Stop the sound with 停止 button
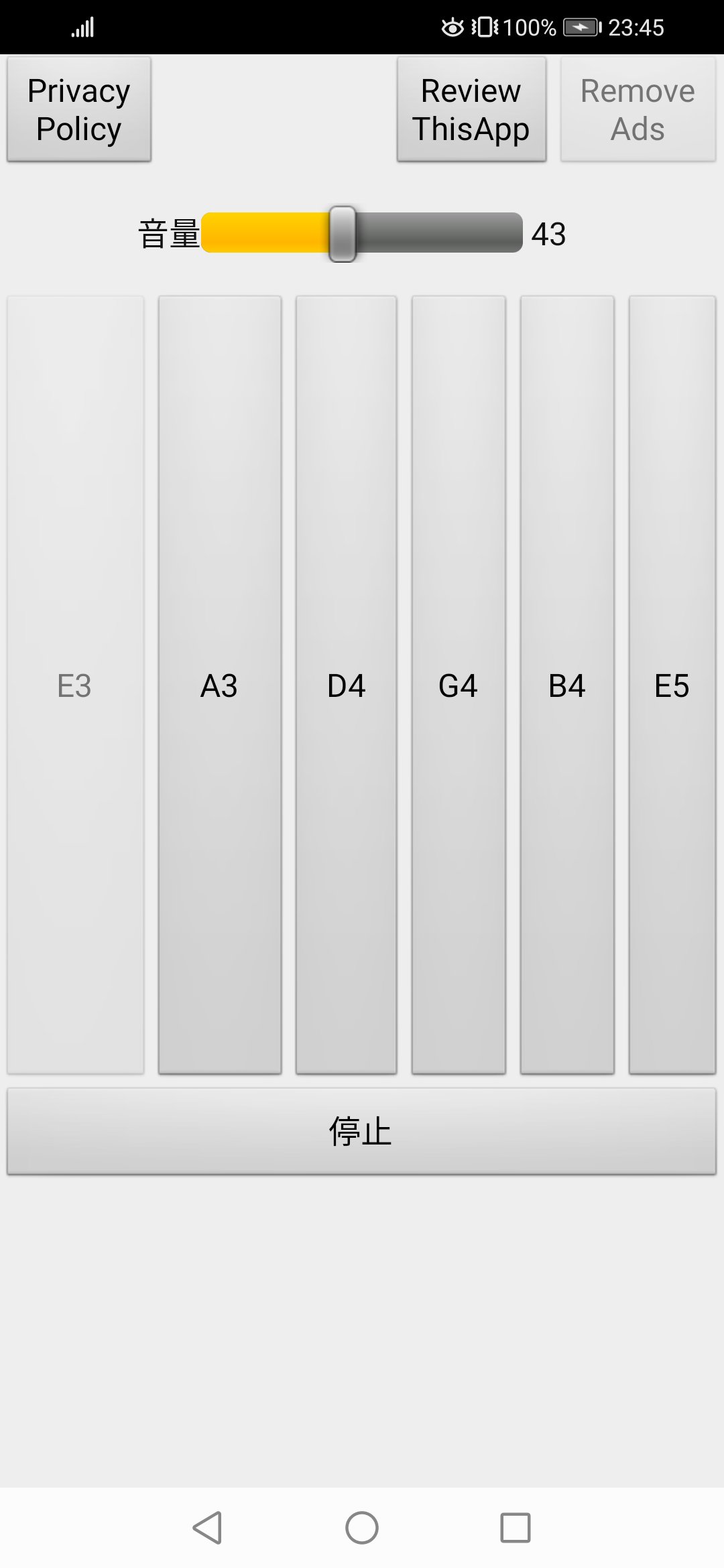 click(362, 1131)
